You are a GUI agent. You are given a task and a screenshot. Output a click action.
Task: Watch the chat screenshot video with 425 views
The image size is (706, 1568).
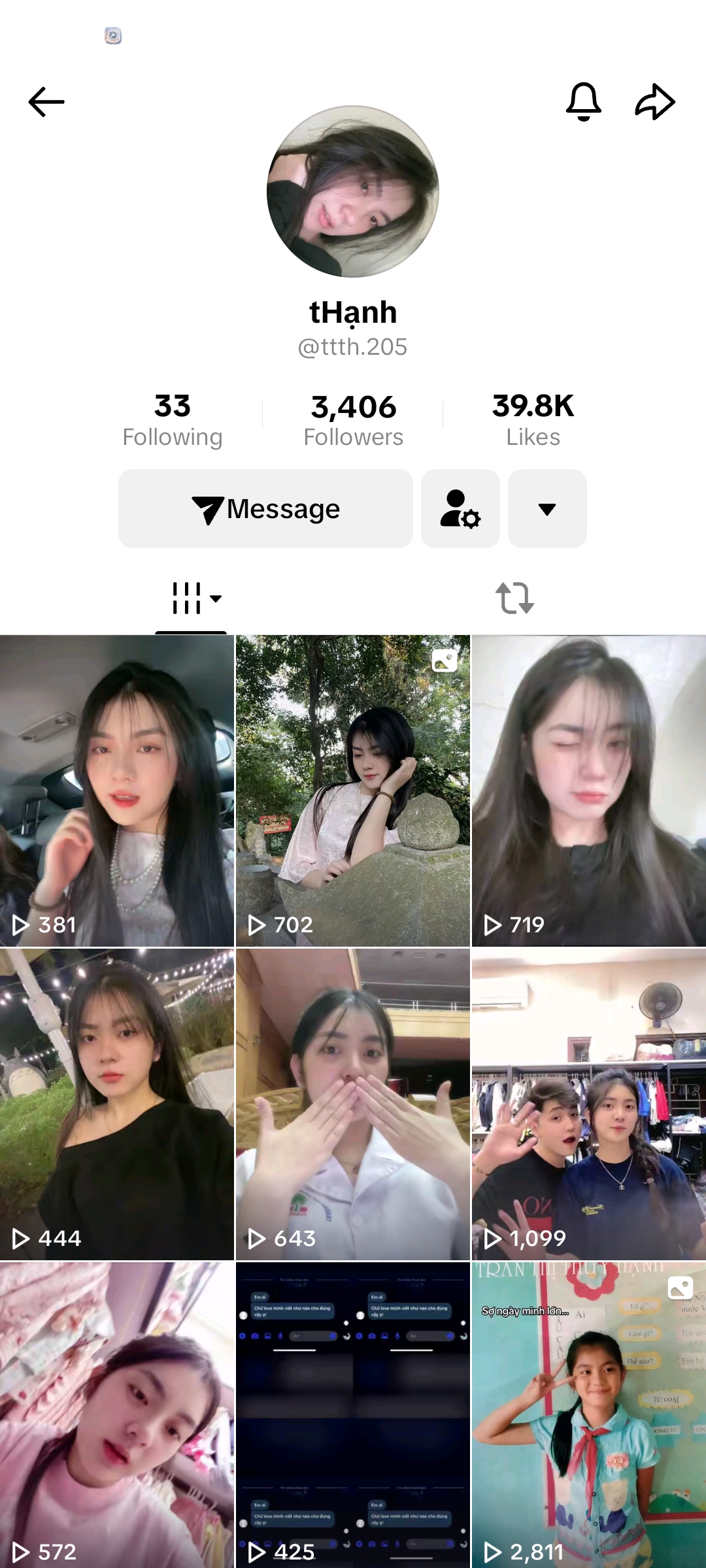[353, 1414]
